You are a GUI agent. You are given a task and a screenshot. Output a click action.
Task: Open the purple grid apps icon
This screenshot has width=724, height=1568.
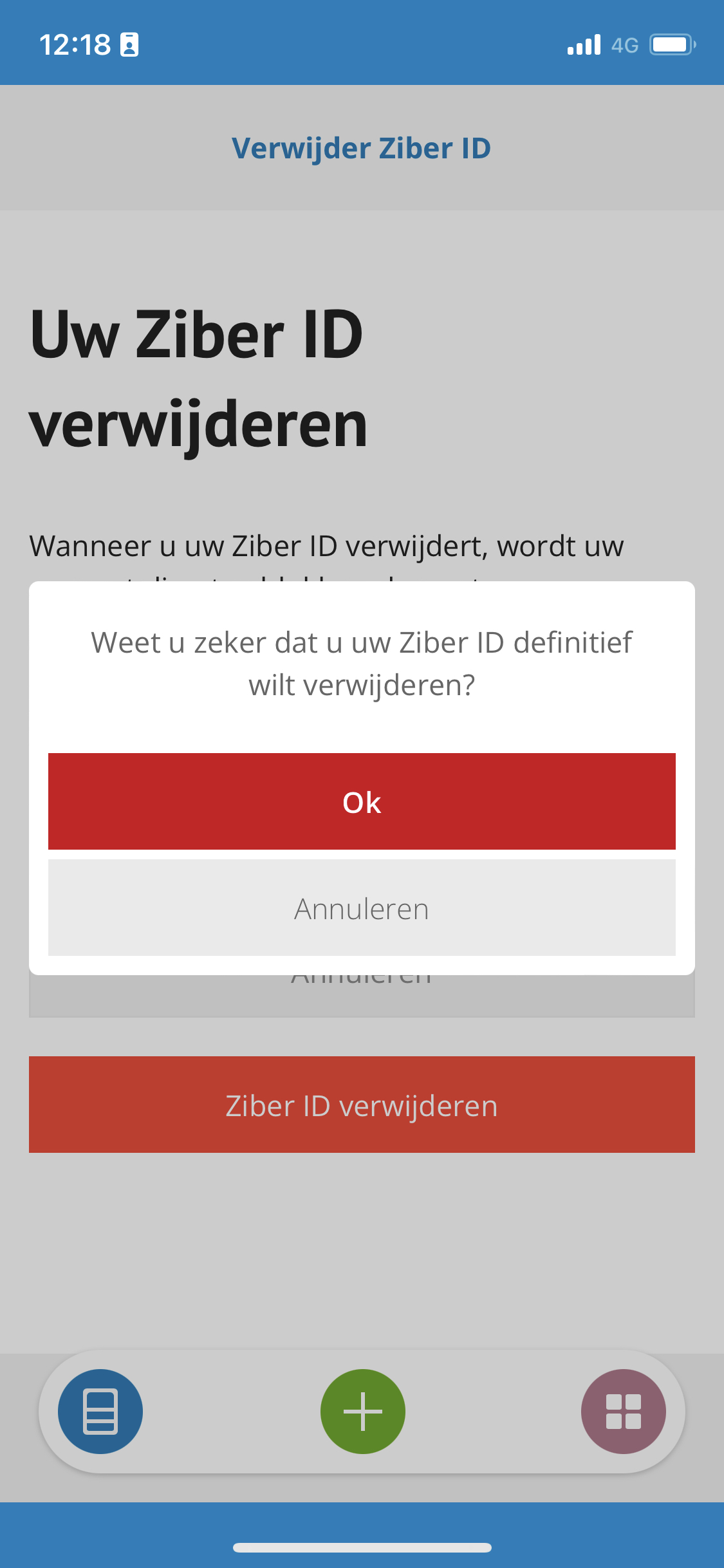624,1412
